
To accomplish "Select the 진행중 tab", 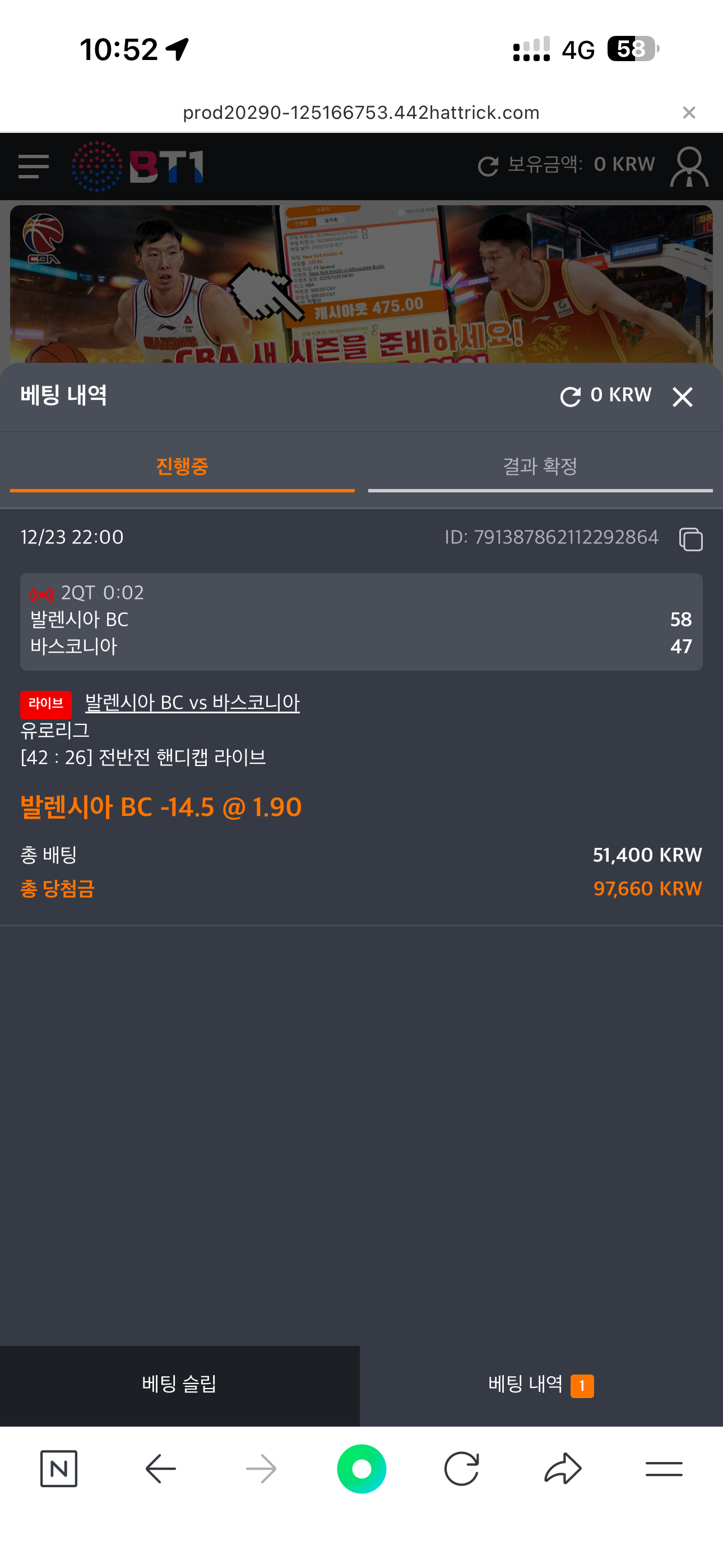I will (x=182, y=467).
